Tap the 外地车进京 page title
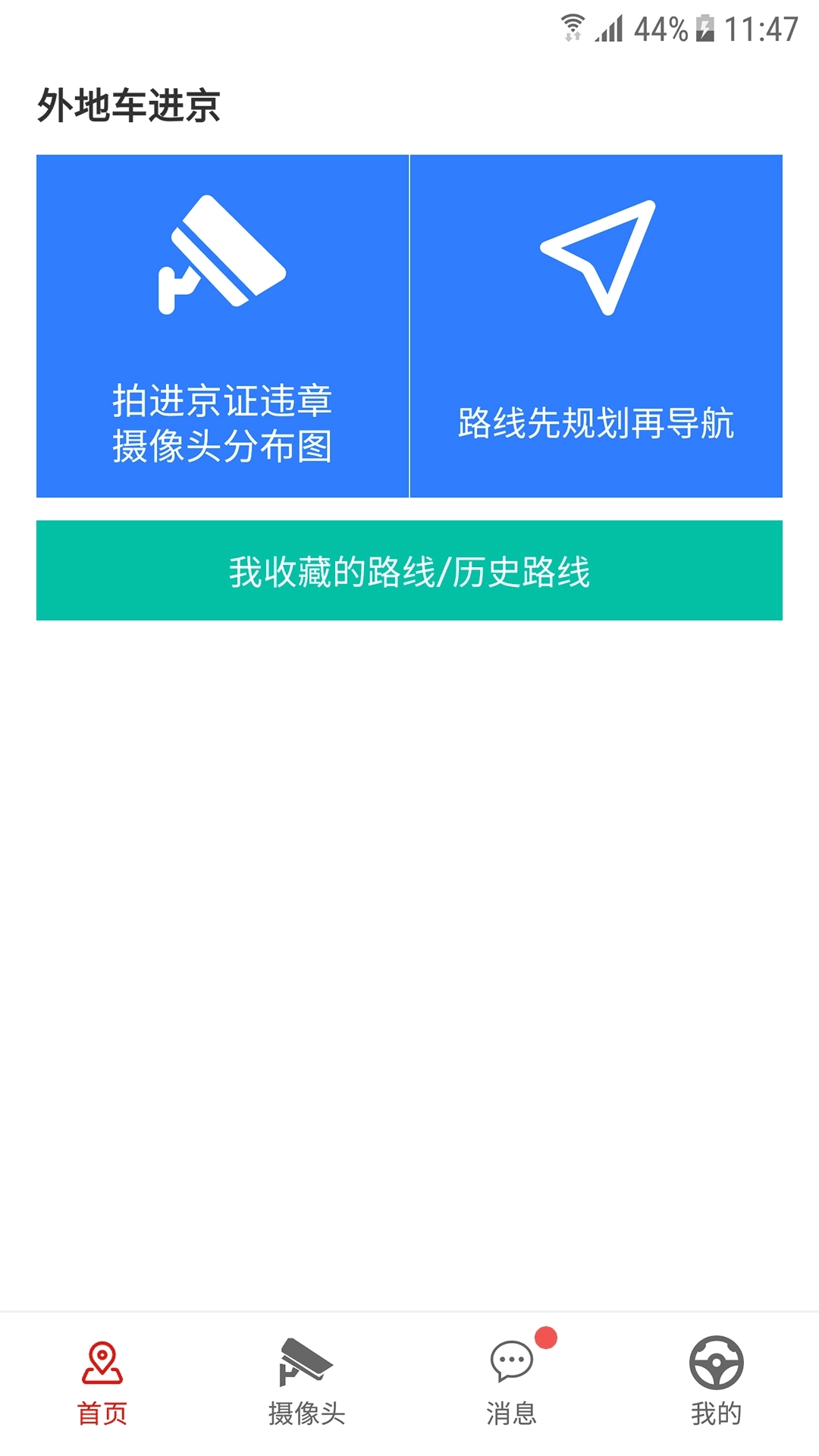Image resolution: width=819 pixels, height=1456 pixels. (x=129, y=106)
